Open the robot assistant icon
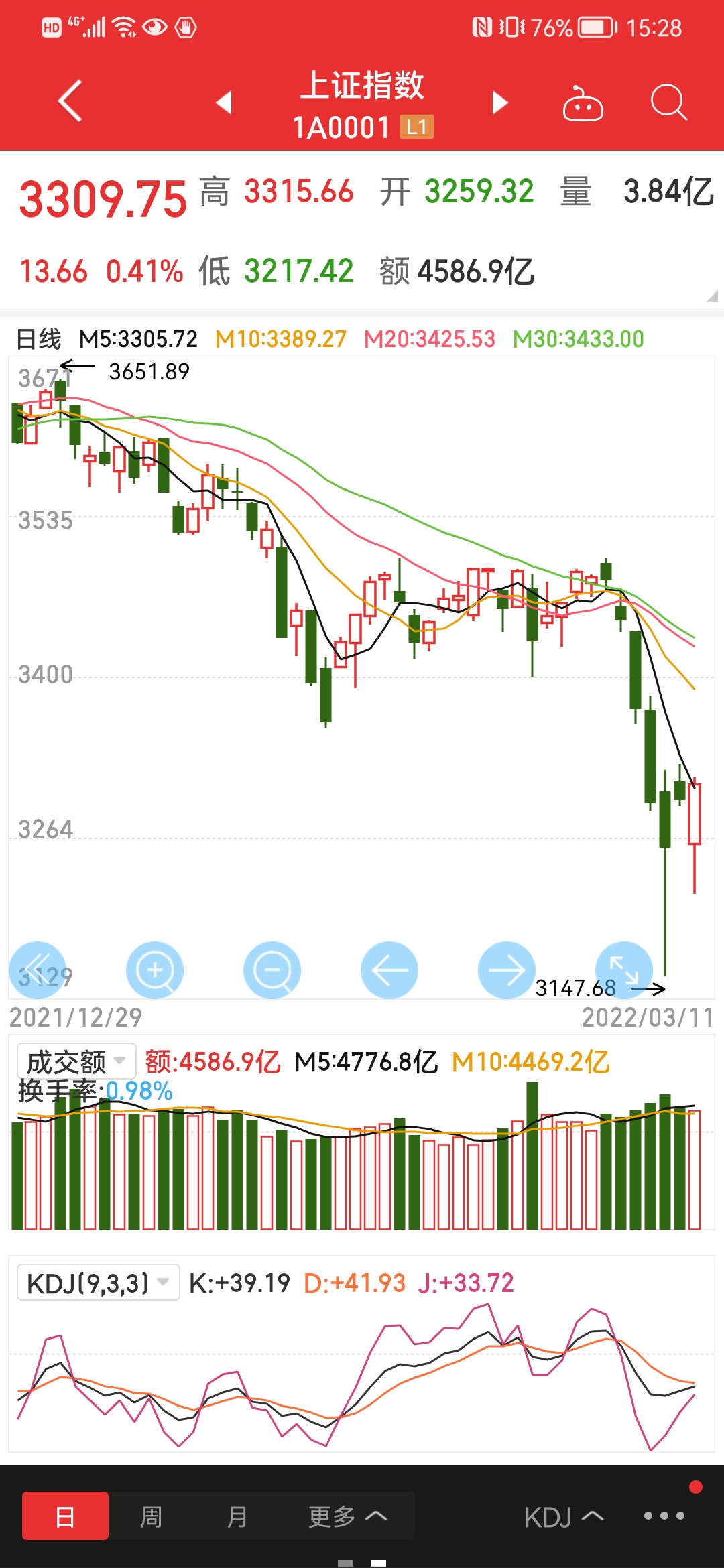 [x=583, y=103]
